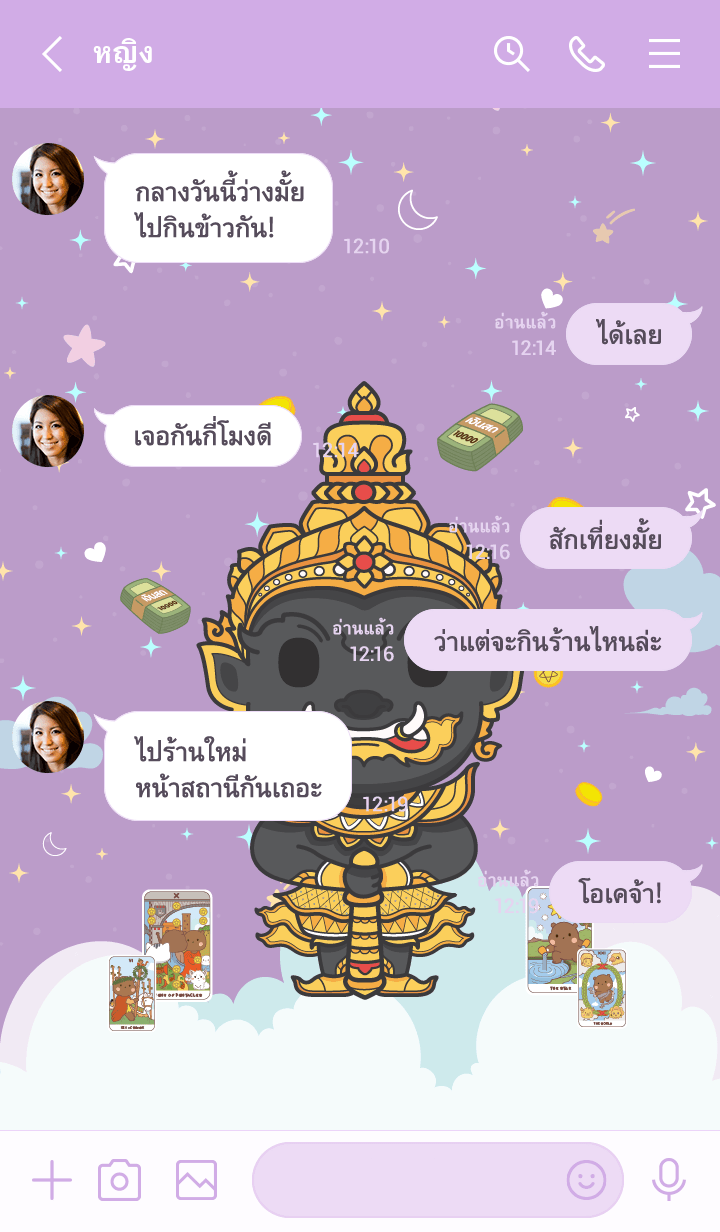Open the plus attachment options
720x1232 pixels.
coord(52,1181)
